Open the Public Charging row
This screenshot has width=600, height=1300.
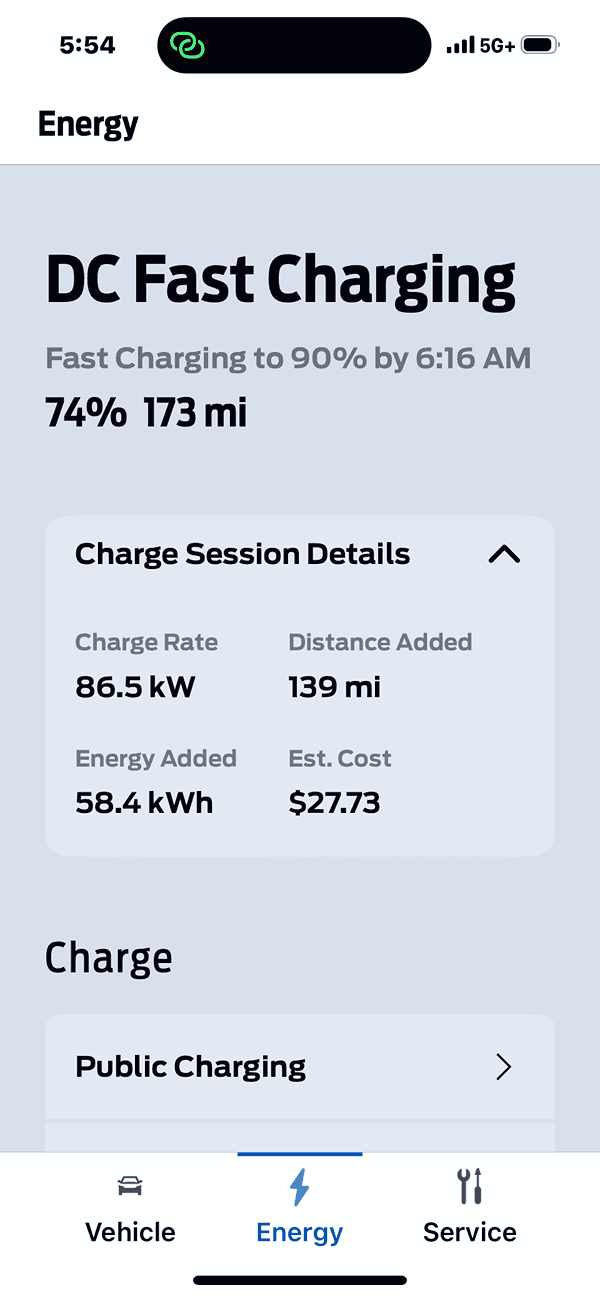tap(299, 1067)
